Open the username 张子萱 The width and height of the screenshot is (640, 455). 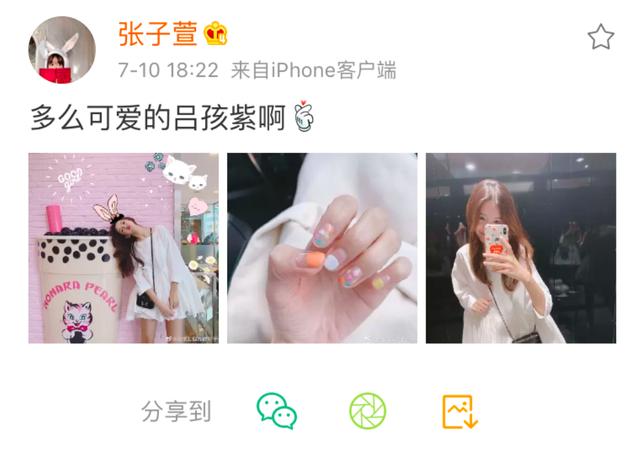pos(158,34)
